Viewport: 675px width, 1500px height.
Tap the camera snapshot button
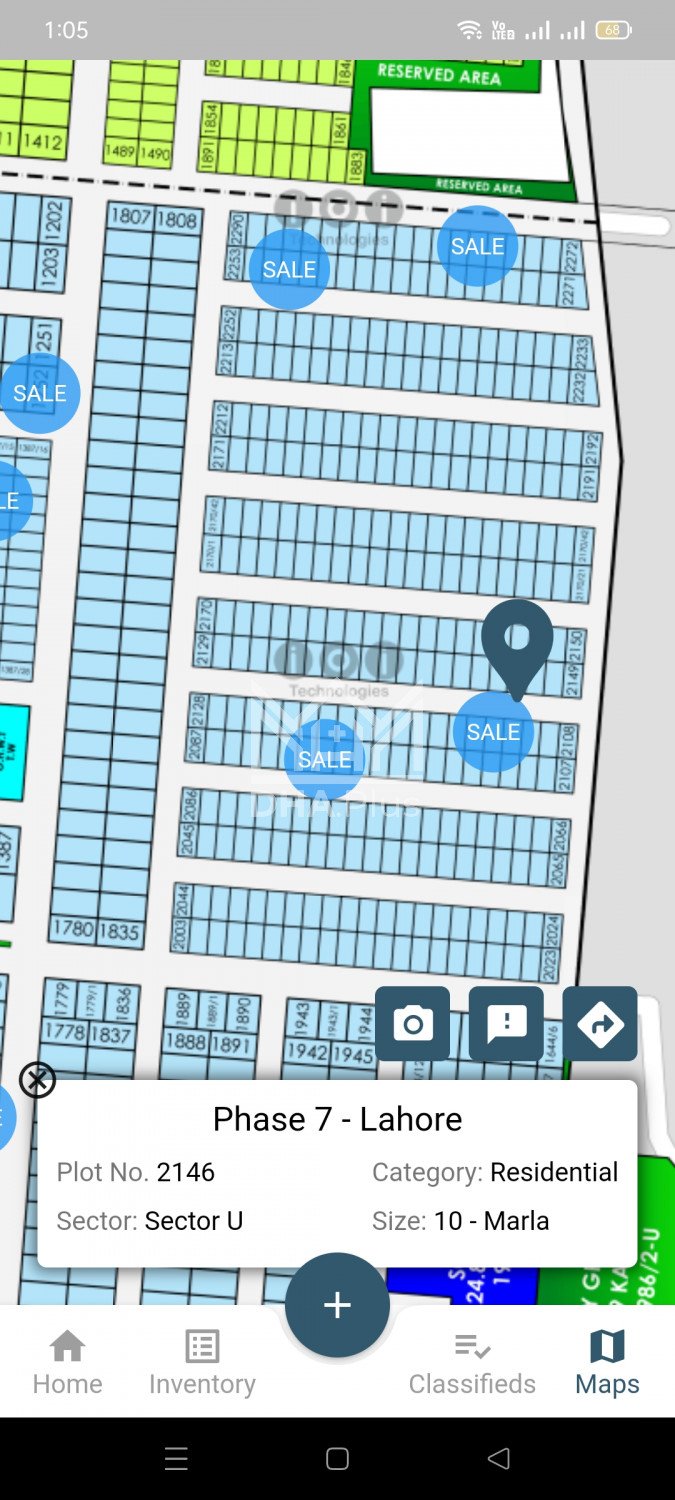point(413,1024)
